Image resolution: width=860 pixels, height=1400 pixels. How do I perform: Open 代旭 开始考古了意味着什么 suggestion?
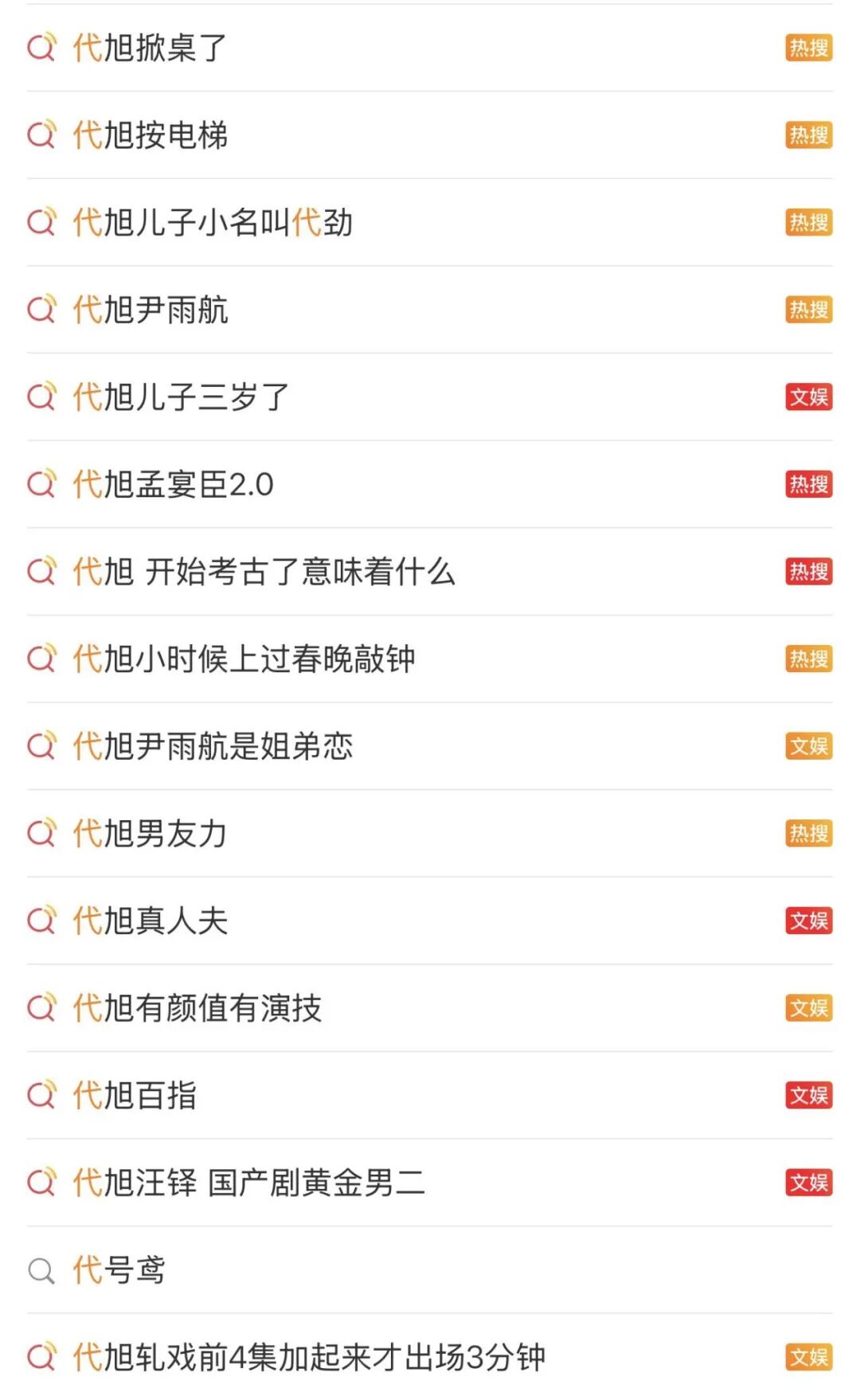click(264, 572)
